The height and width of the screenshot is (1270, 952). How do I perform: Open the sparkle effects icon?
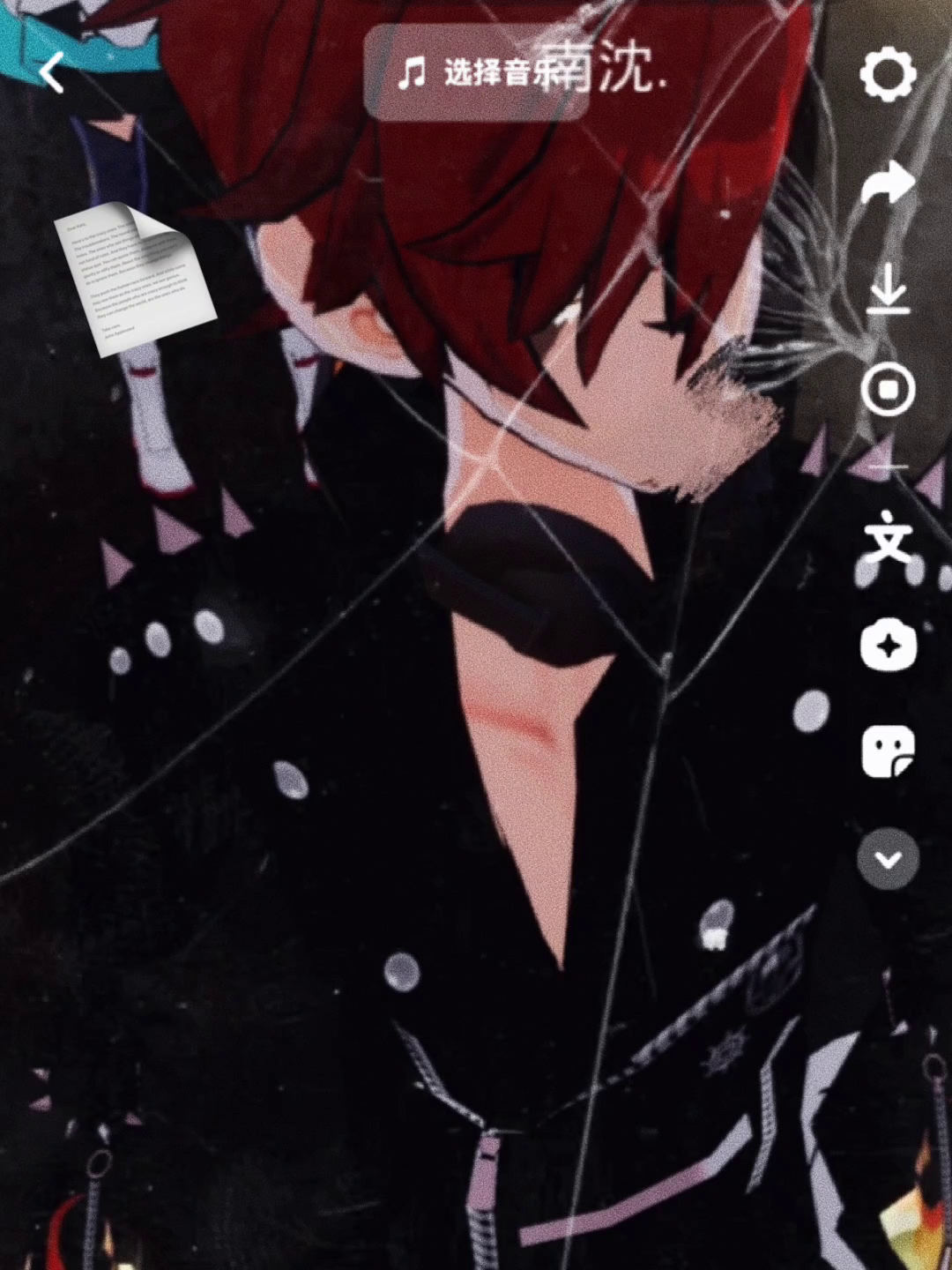pyautogui.click(x=888, y=646)
